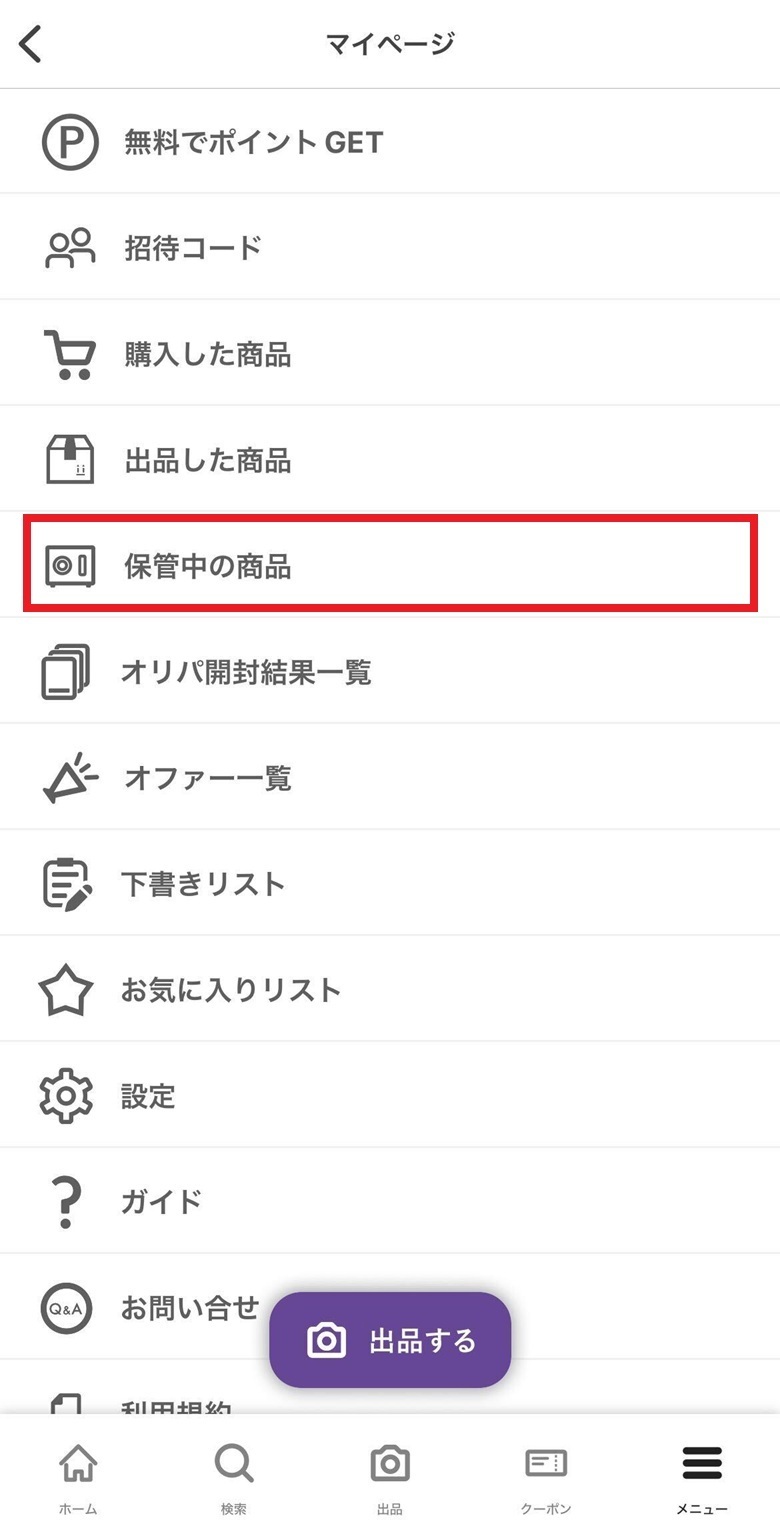The image size is (780, 1526).
Task: Open お気に入りリスト
Action: (390, 989)
